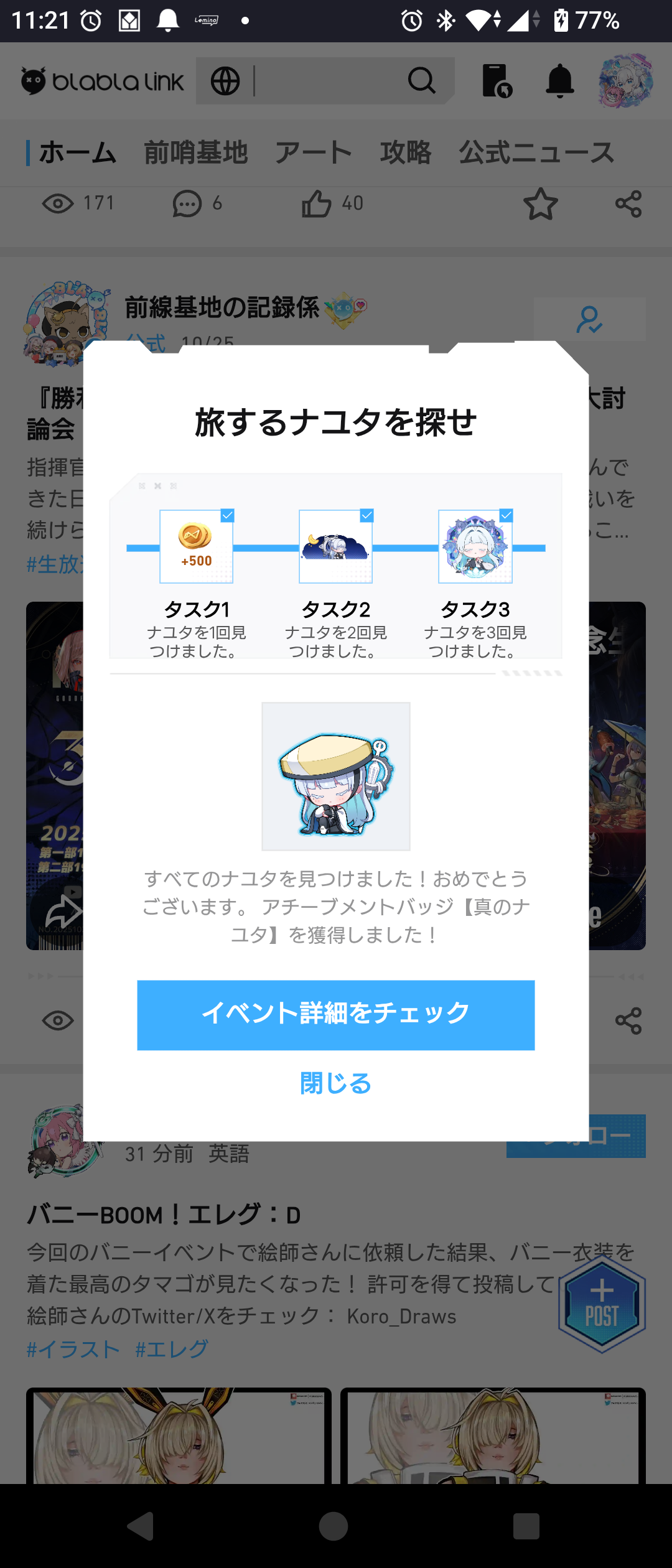Tap the イベント詳細をチェック button

click(335, 1014)
